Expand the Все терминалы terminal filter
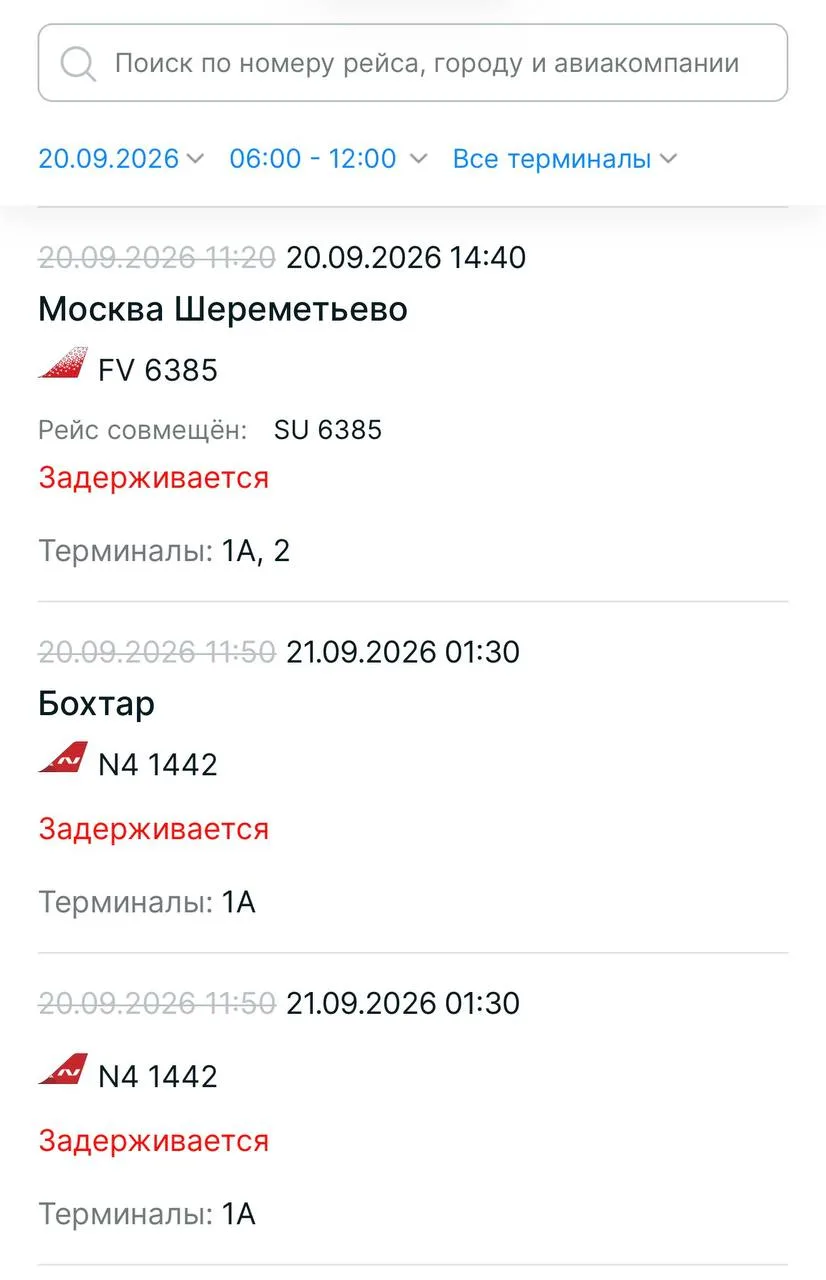The height and width of the screenshot is (1280, 826). [x=565, y=158]
